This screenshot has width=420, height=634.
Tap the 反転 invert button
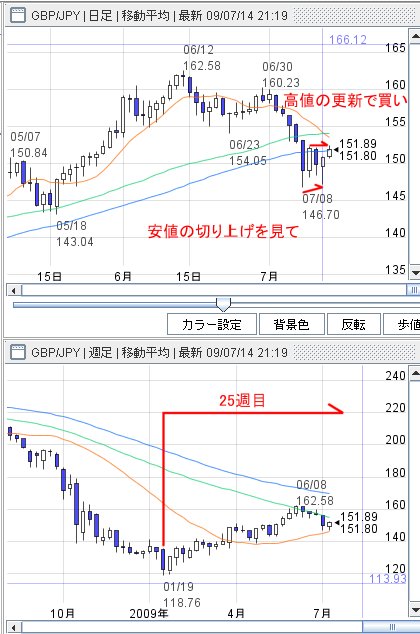(x=353, y=324)
